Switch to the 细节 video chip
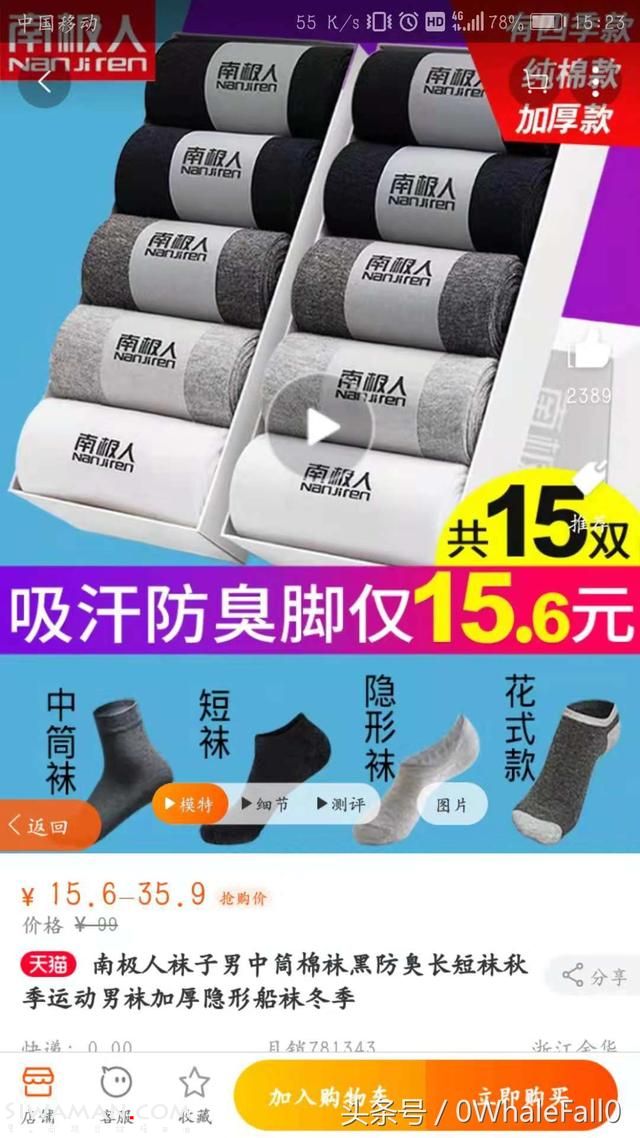The image size is (640, 1138). (265, 804)
